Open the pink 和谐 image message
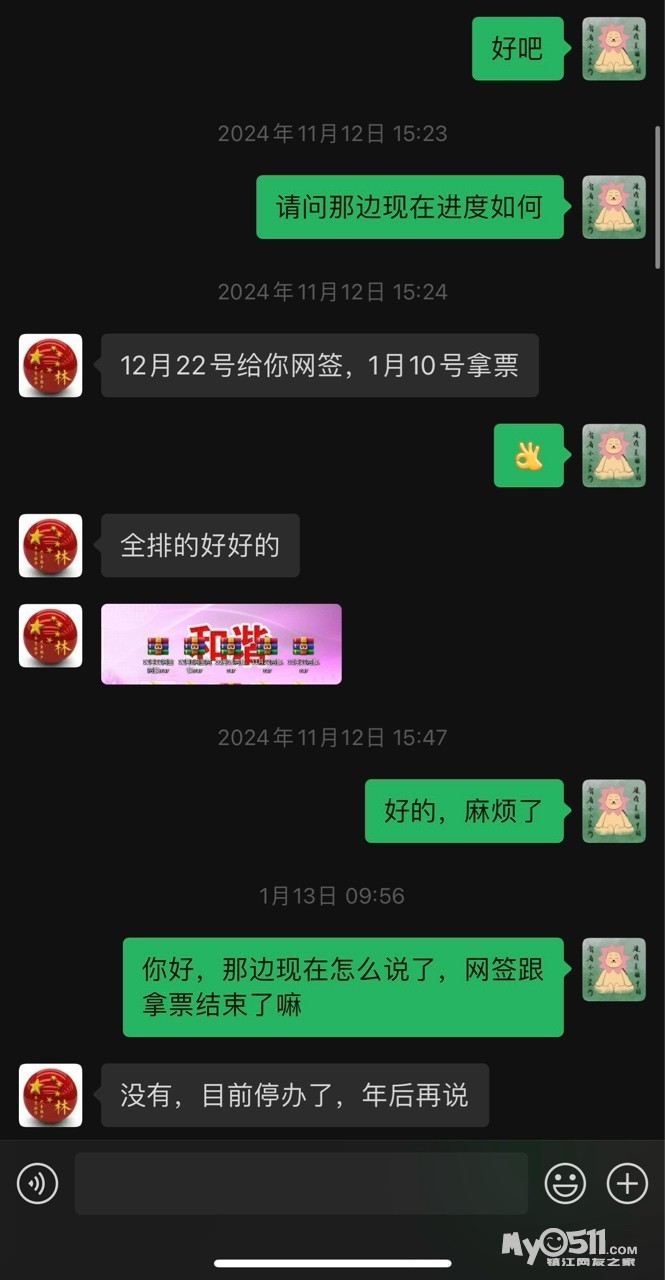Screen dimensions: 665x1280 coord(221,644)
